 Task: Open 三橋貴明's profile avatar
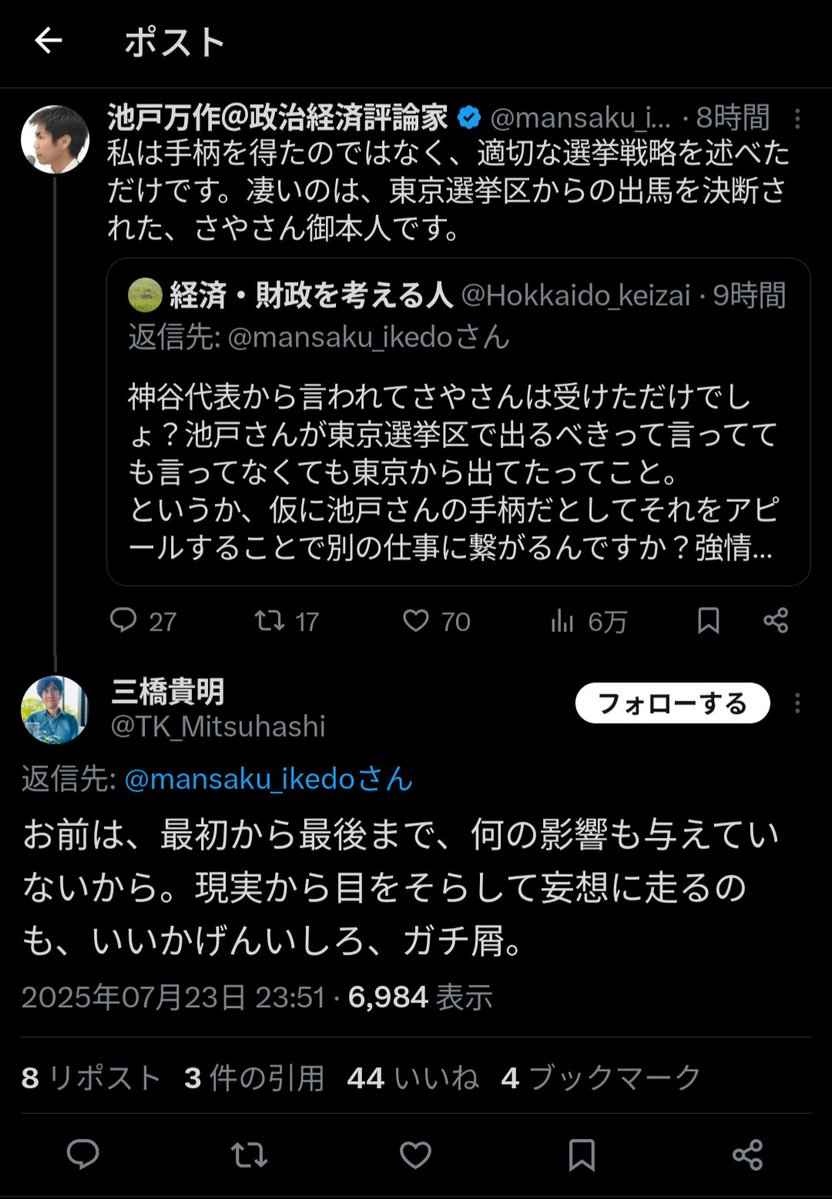click(55, 710)
